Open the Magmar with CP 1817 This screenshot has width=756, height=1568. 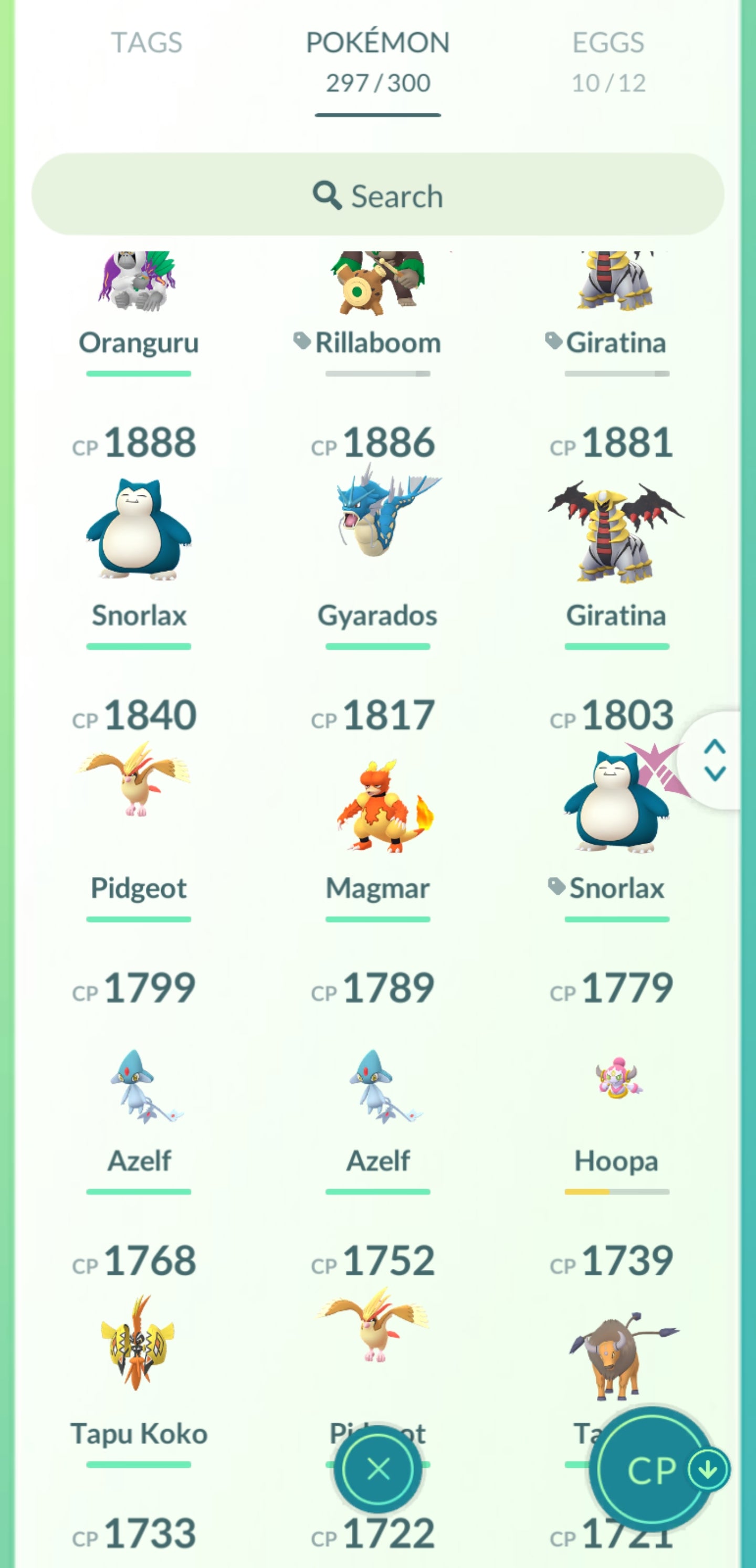(377, 803)
